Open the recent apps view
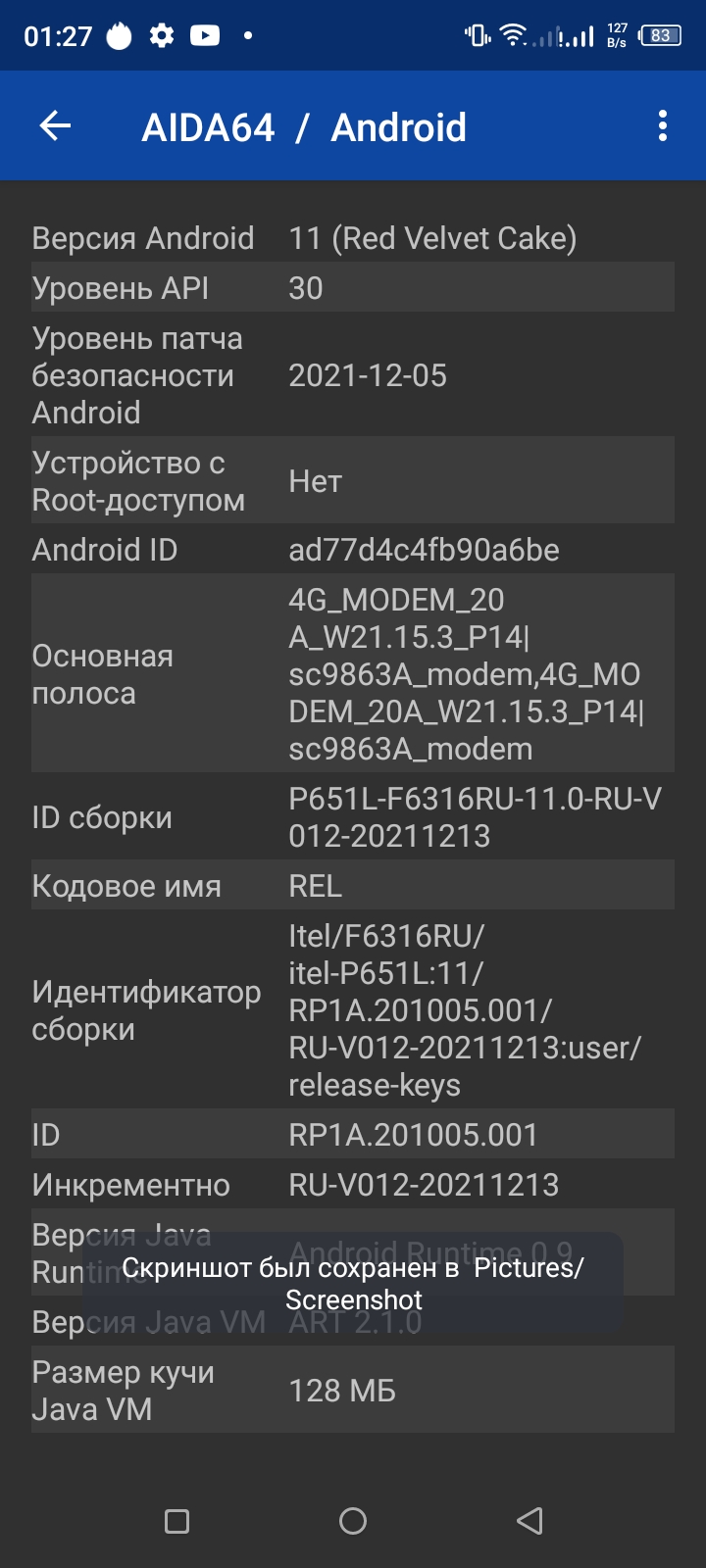This screenshot has width=706, height=1568. 177,1521
